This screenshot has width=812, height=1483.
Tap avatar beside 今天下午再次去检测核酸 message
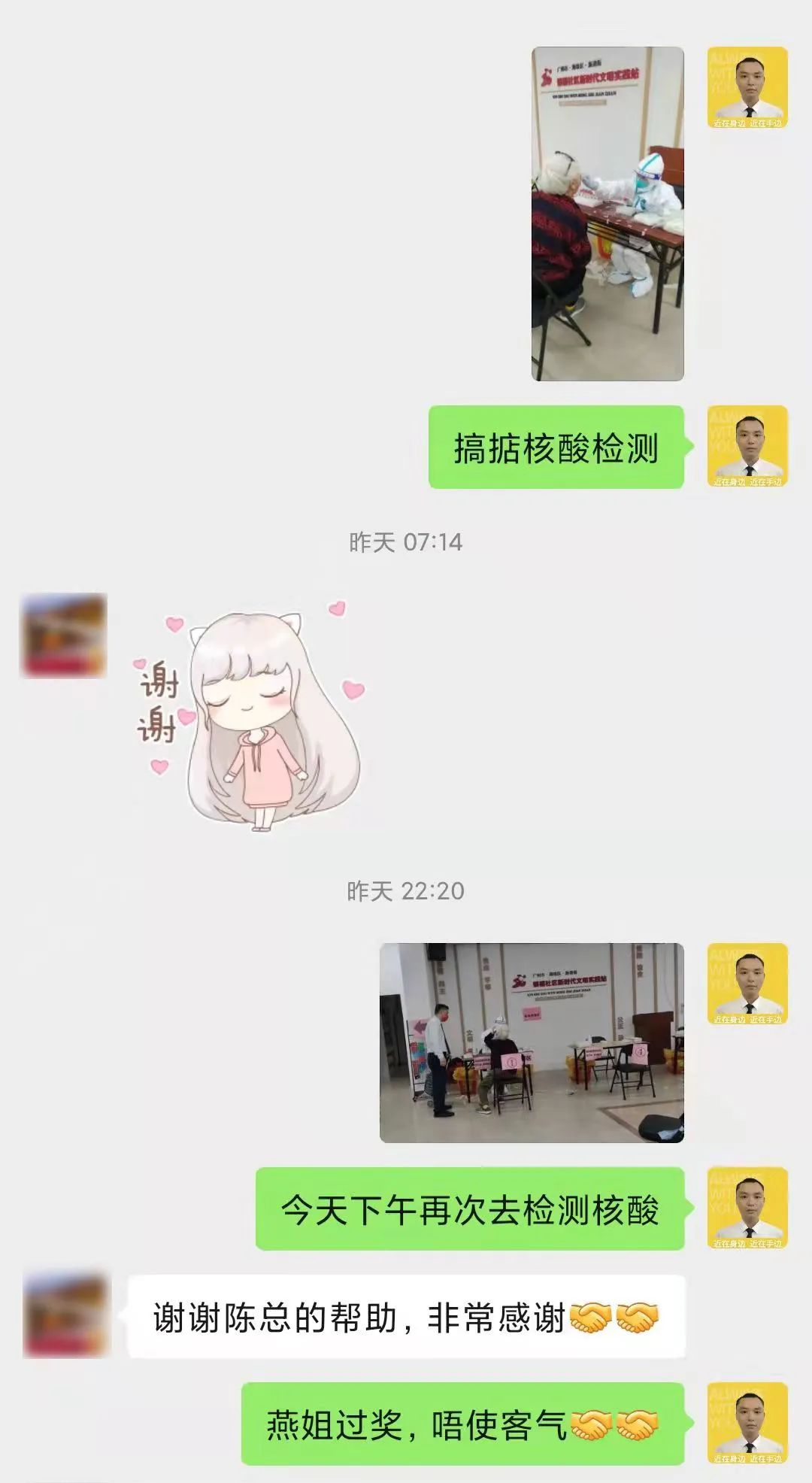click(747, 1209)
